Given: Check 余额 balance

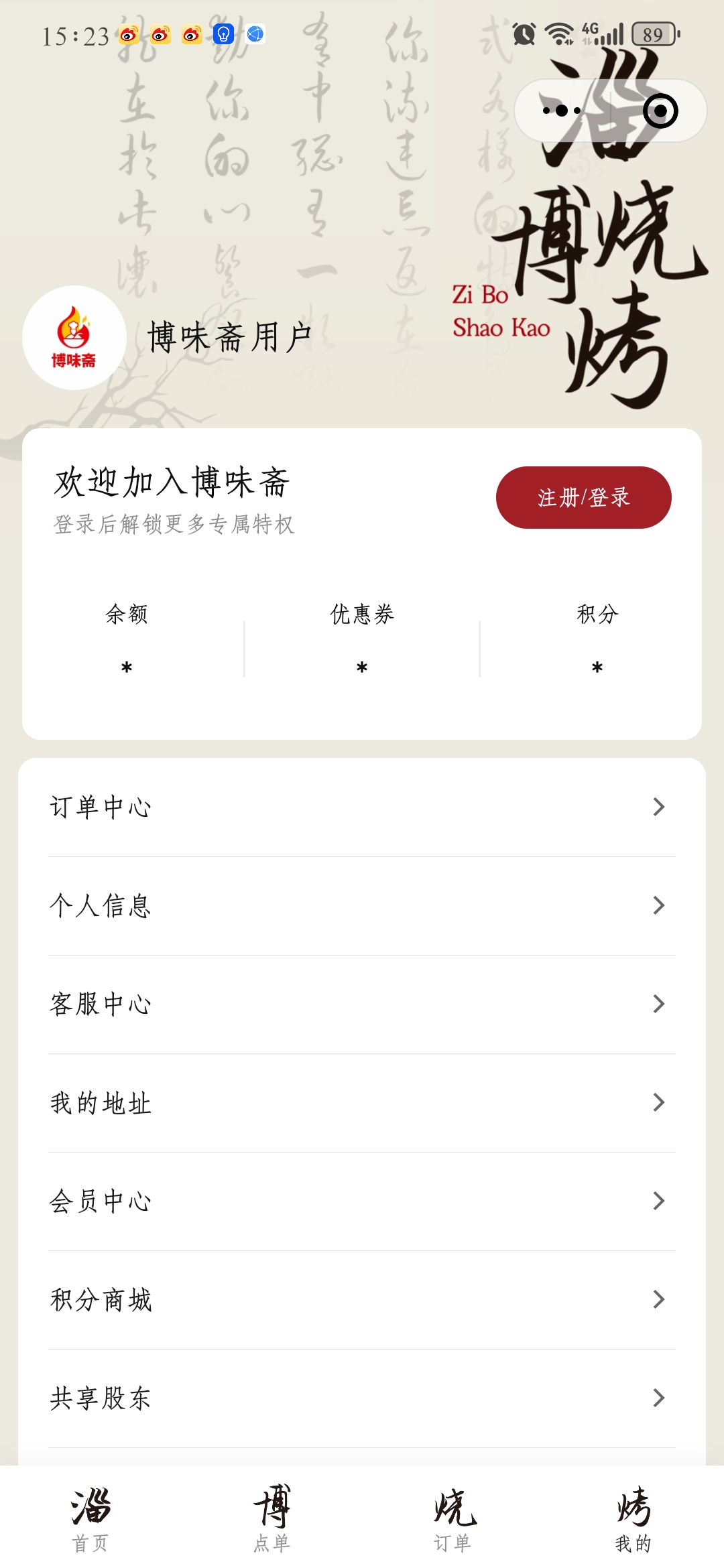Looking at the screenshot, I should click(127, 640).
